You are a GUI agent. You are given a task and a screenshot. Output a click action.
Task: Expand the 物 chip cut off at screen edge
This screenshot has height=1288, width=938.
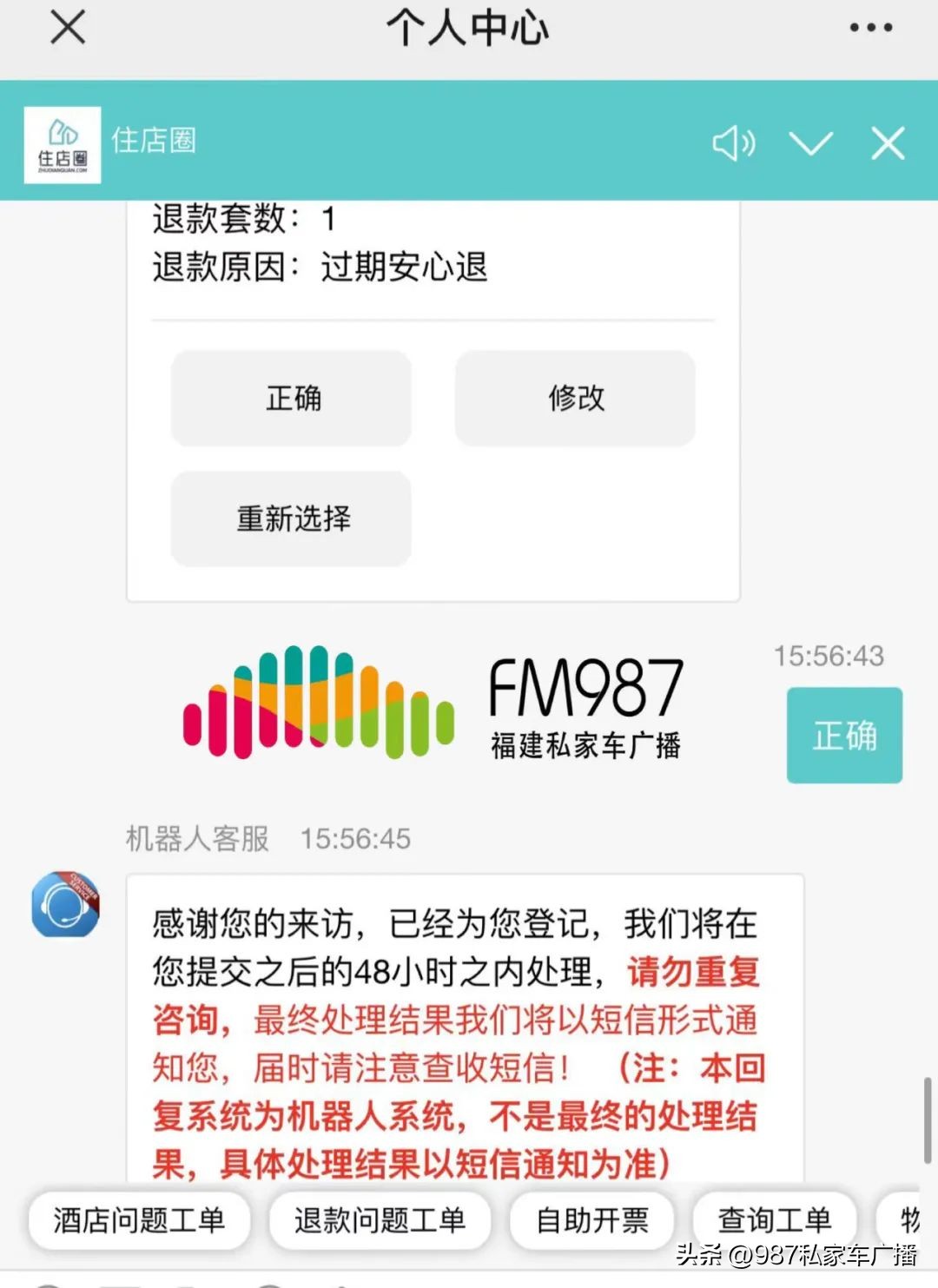(x=912, y=1220)
